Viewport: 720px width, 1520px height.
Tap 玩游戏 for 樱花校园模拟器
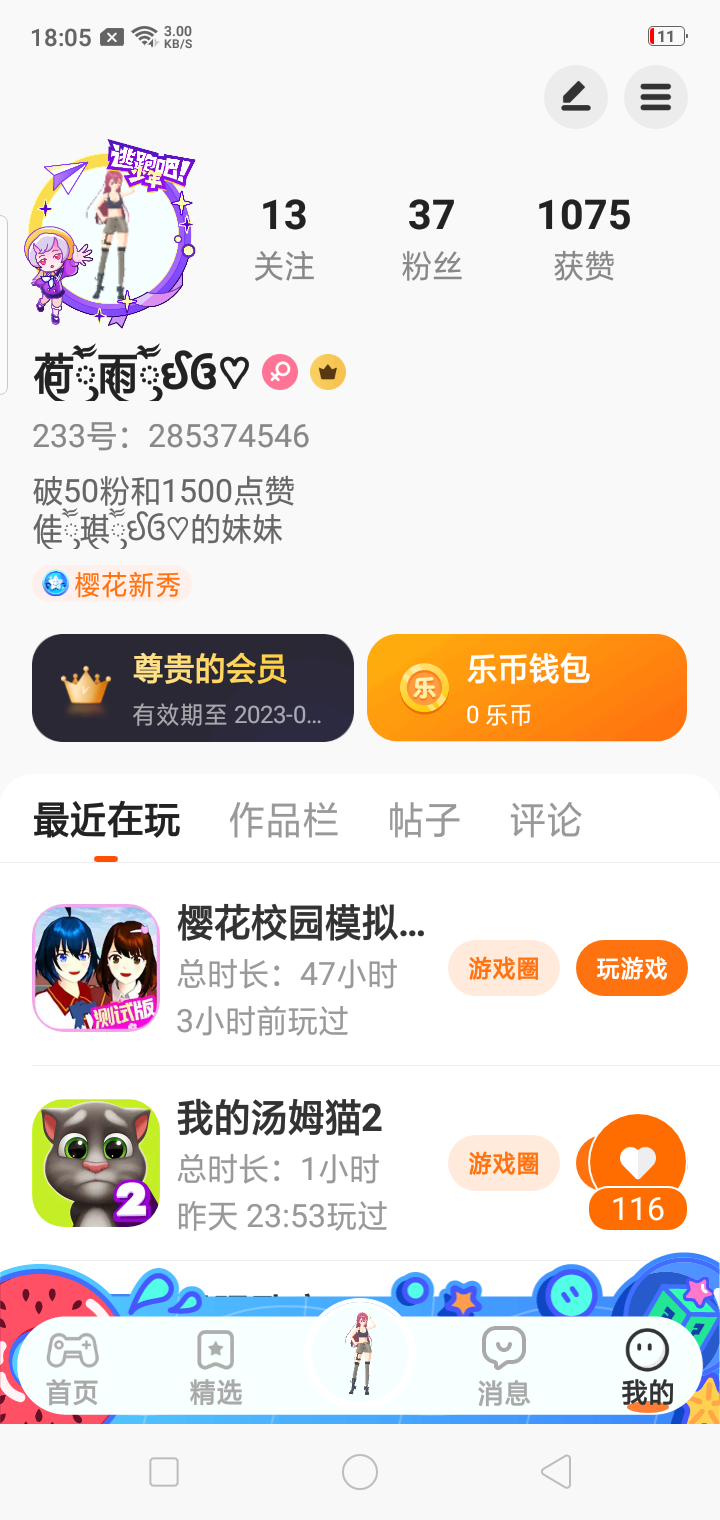tap(631, 968)
